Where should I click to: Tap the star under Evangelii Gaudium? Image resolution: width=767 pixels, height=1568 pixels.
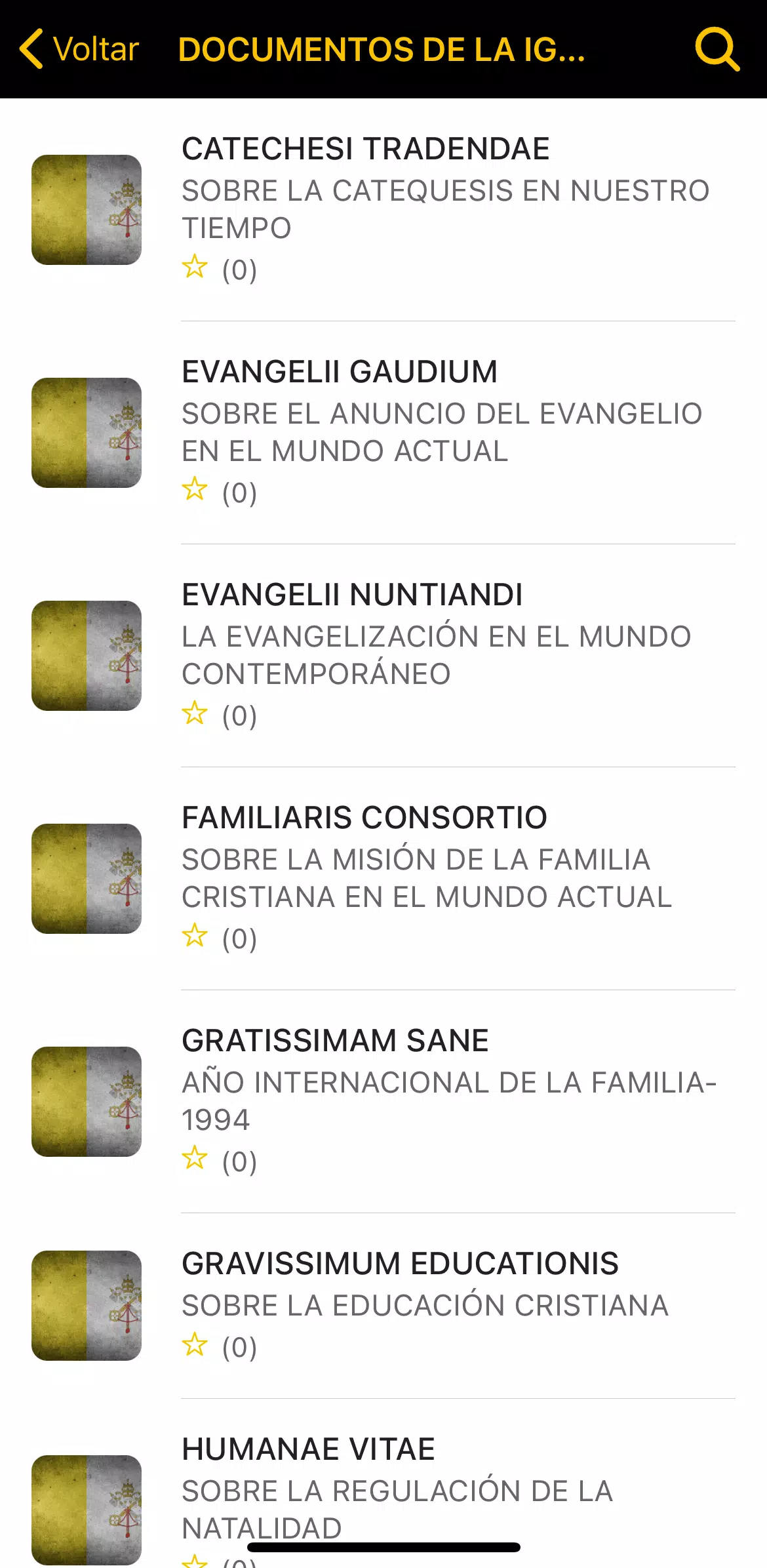point(195,489)
